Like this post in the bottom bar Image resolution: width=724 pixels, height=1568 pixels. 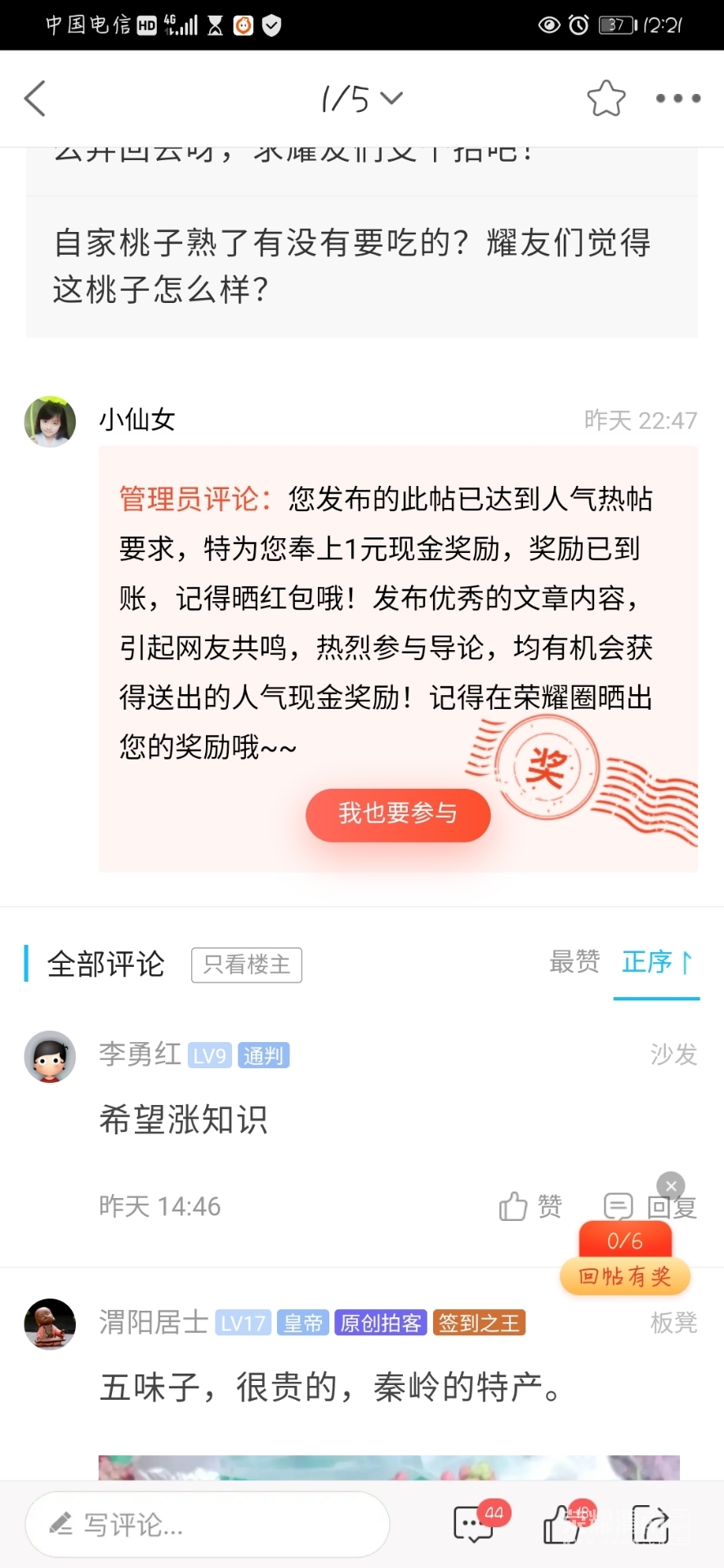click(564, 1524)
